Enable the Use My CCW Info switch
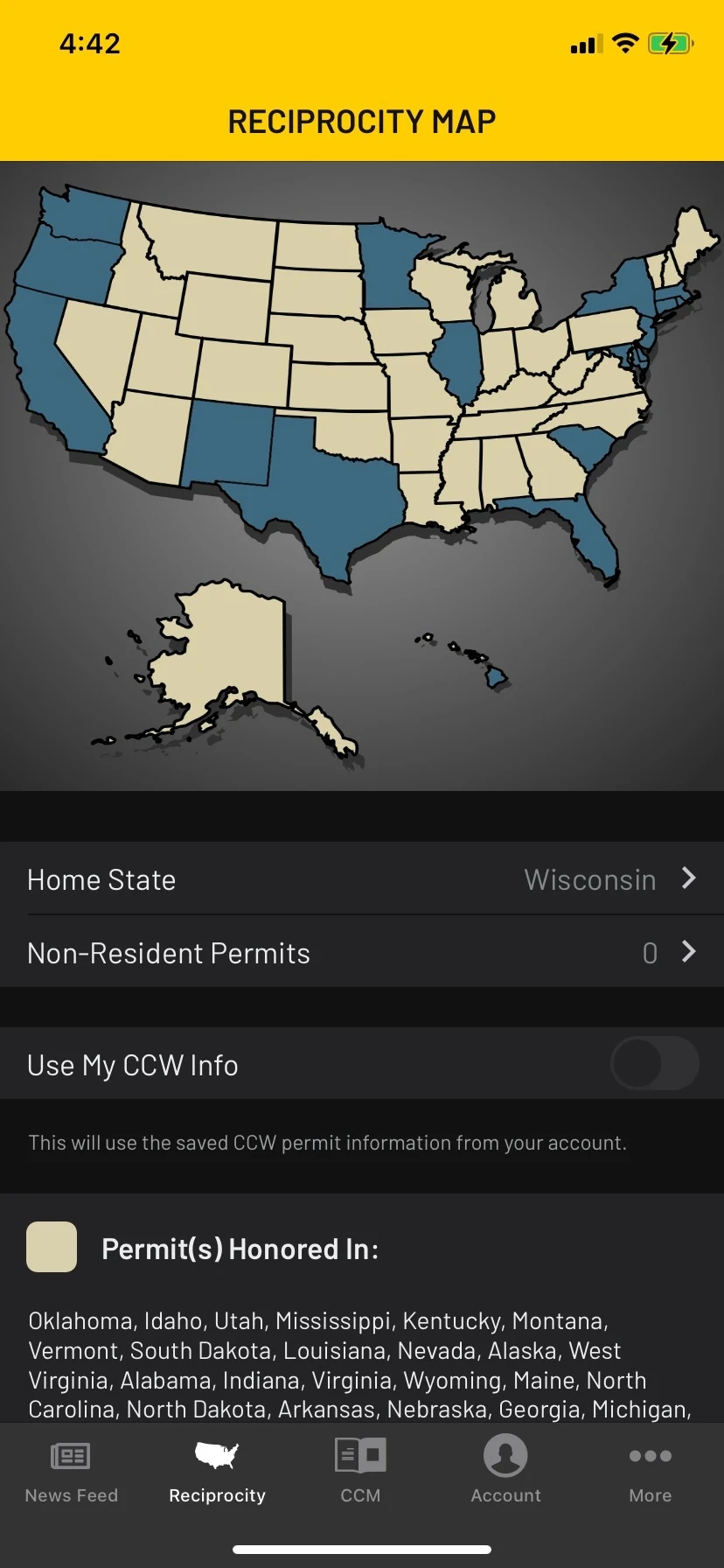 [x=654, y=1064]
